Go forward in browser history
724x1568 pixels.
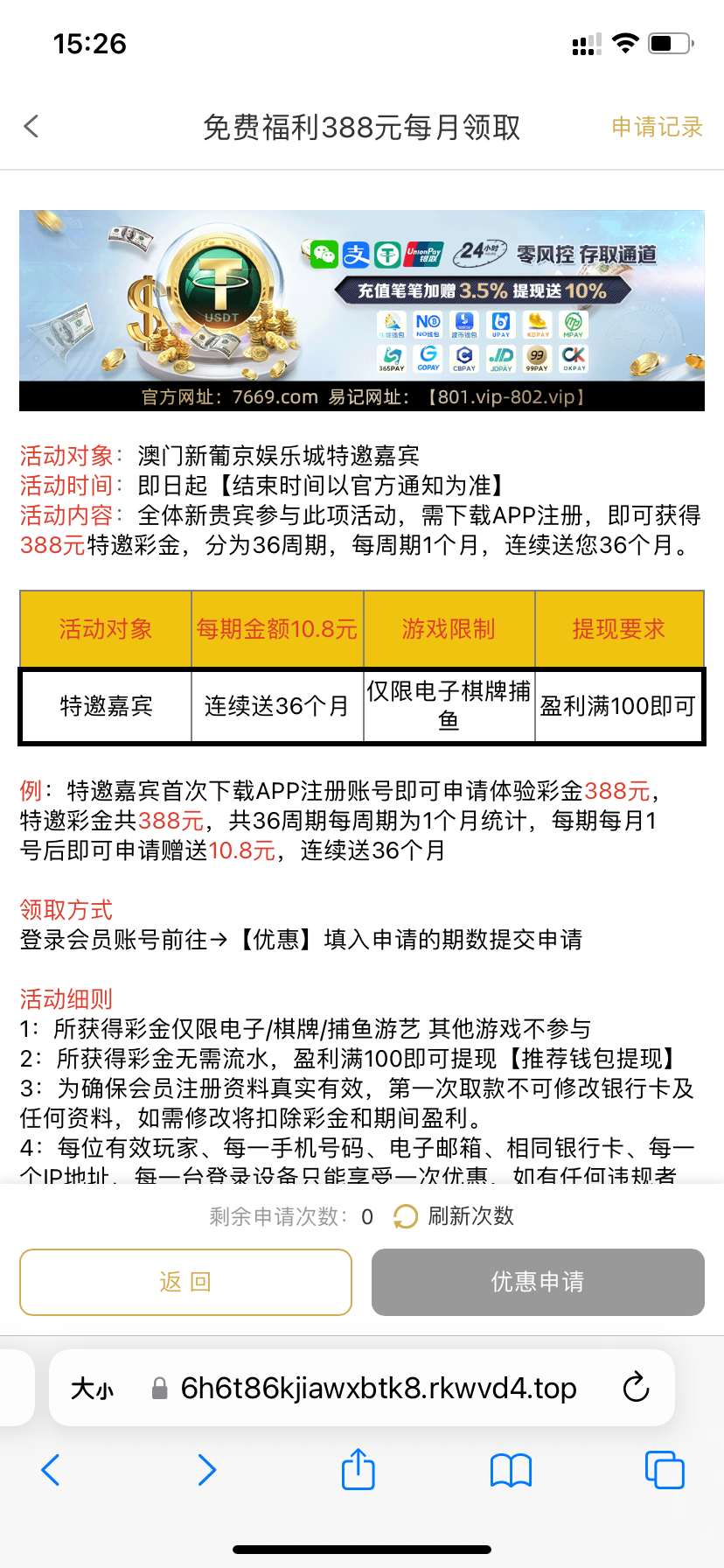coord(206,1470)
